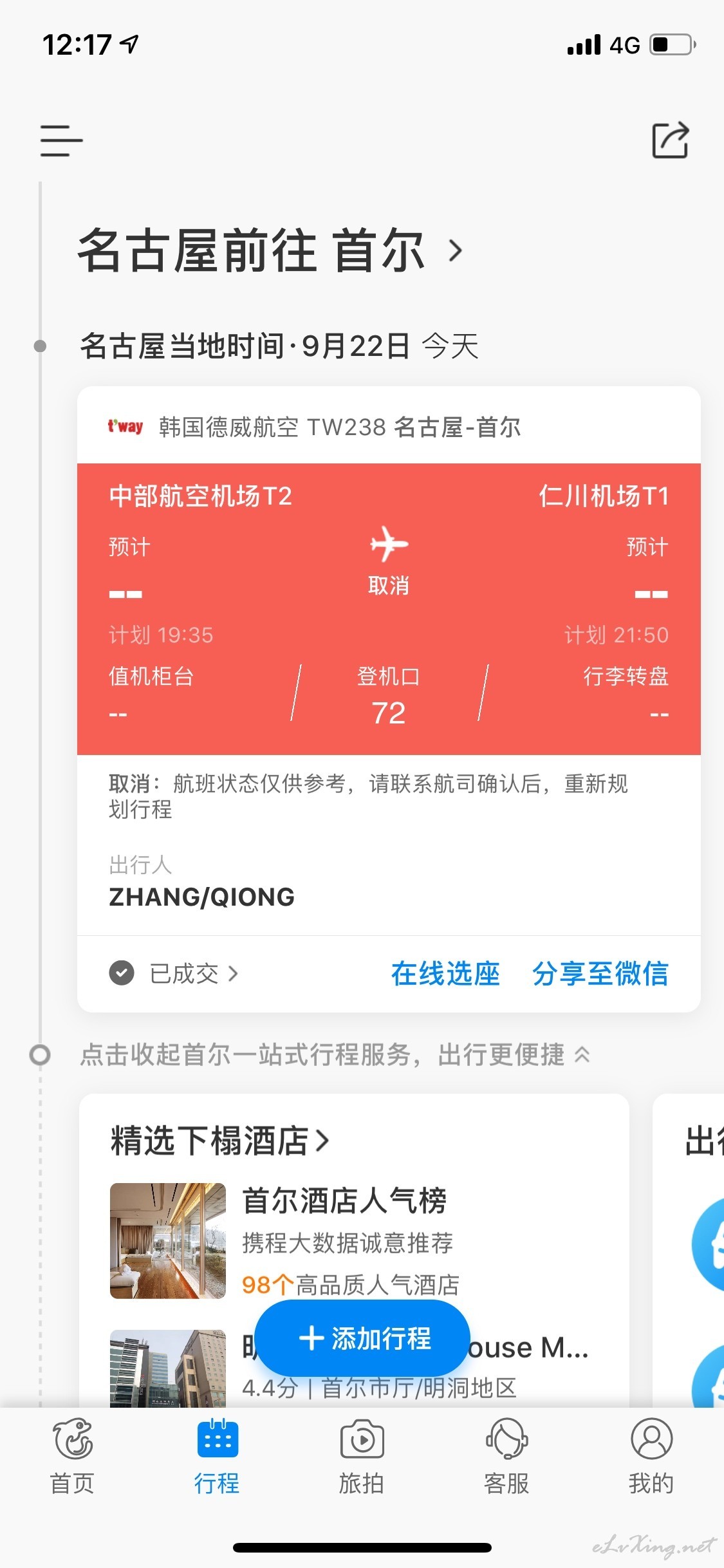Go to the 旅拍 tab
This screenshot has height=1568, width=724.
pos(362,1457)
